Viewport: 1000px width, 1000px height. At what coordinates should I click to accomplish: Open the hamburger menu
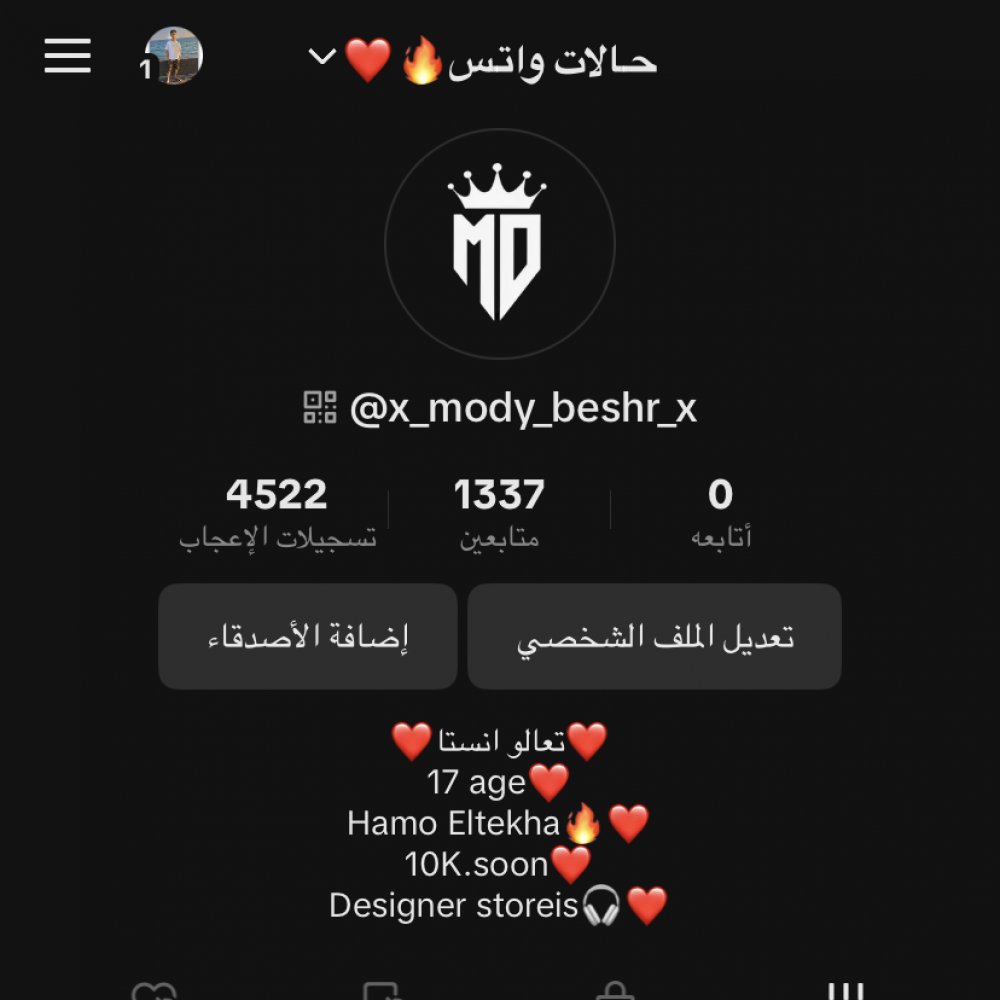68,56
